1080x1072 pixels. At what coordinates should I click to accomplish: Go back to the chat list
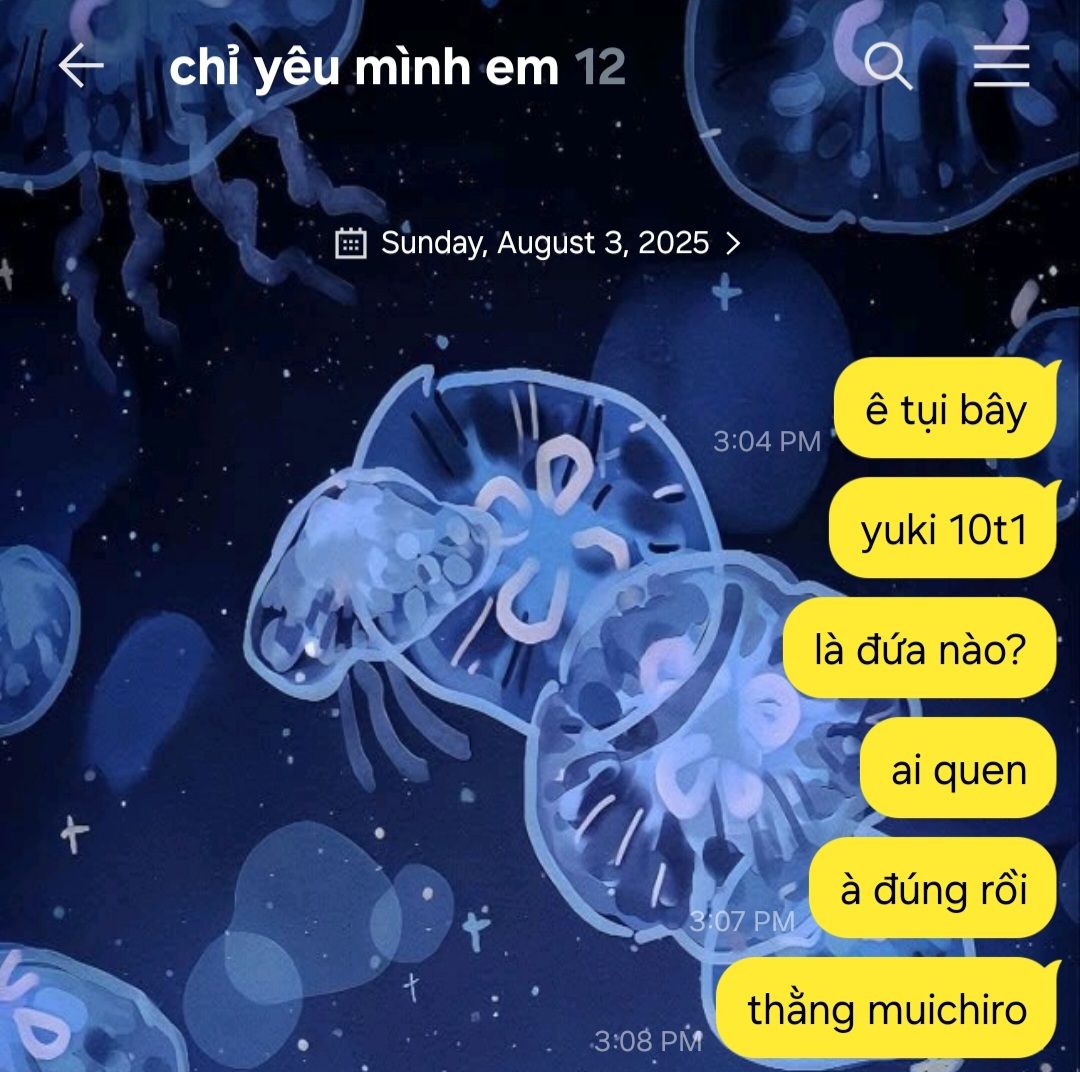click(81, 66)
